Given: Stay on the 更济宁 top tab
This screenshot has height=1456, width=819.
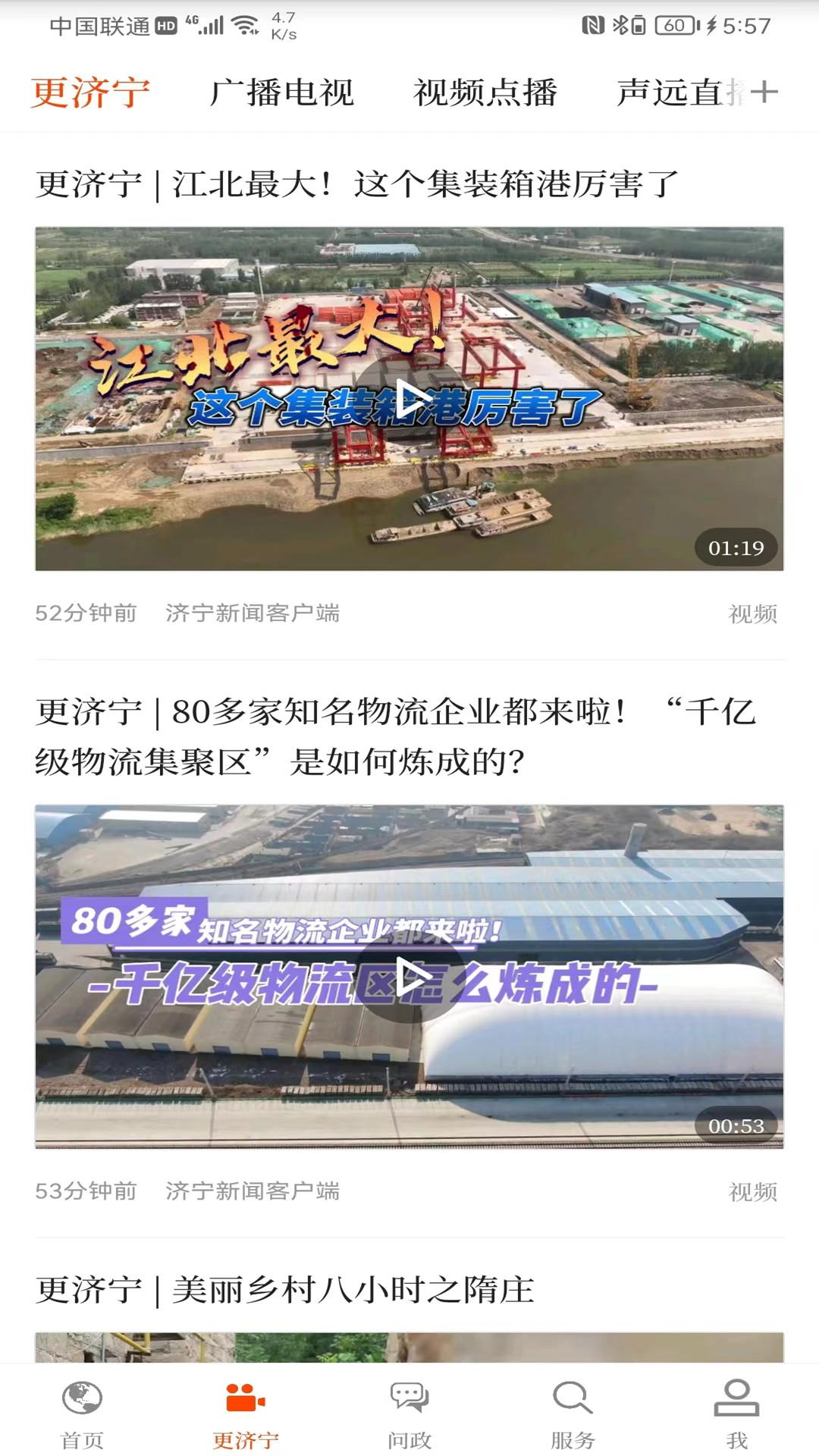Looking at the screenshot, I should coord(89,93).
